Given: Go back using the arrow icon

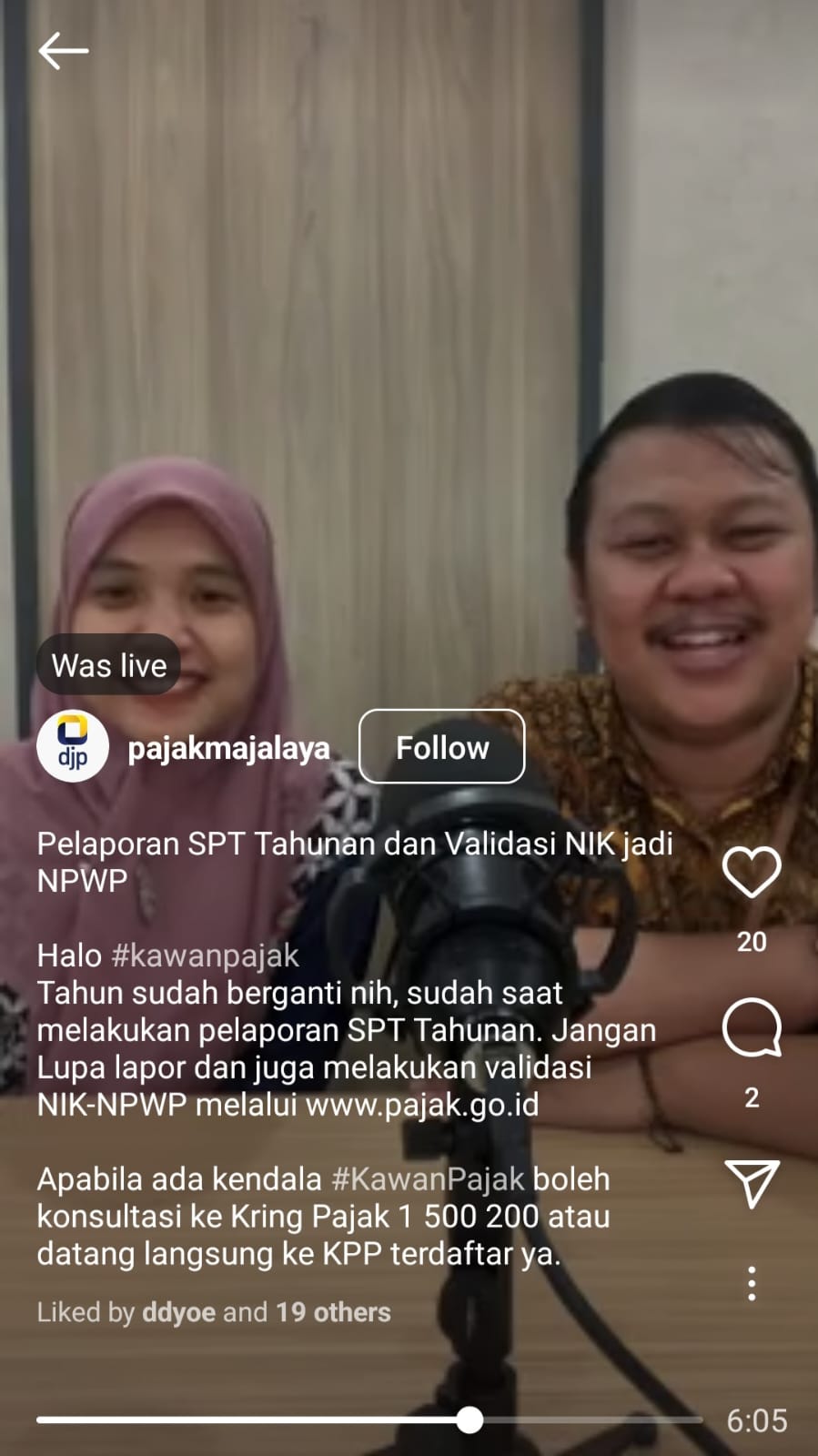Looking at the screenshot, I should click(63, 51).
